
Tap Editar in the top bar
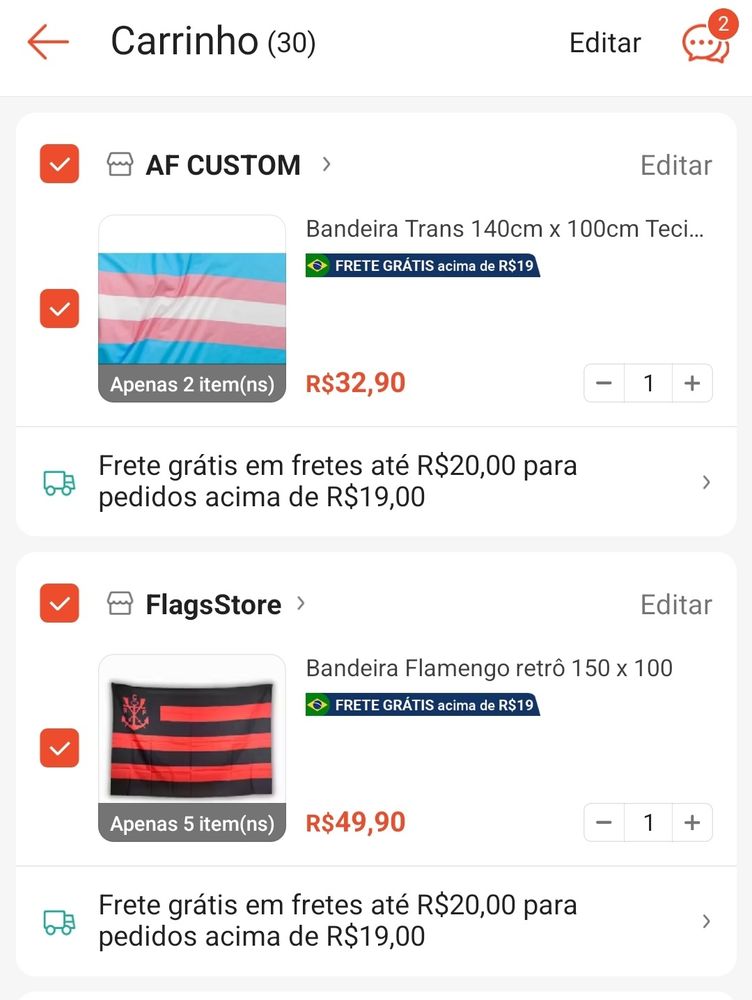605,43
